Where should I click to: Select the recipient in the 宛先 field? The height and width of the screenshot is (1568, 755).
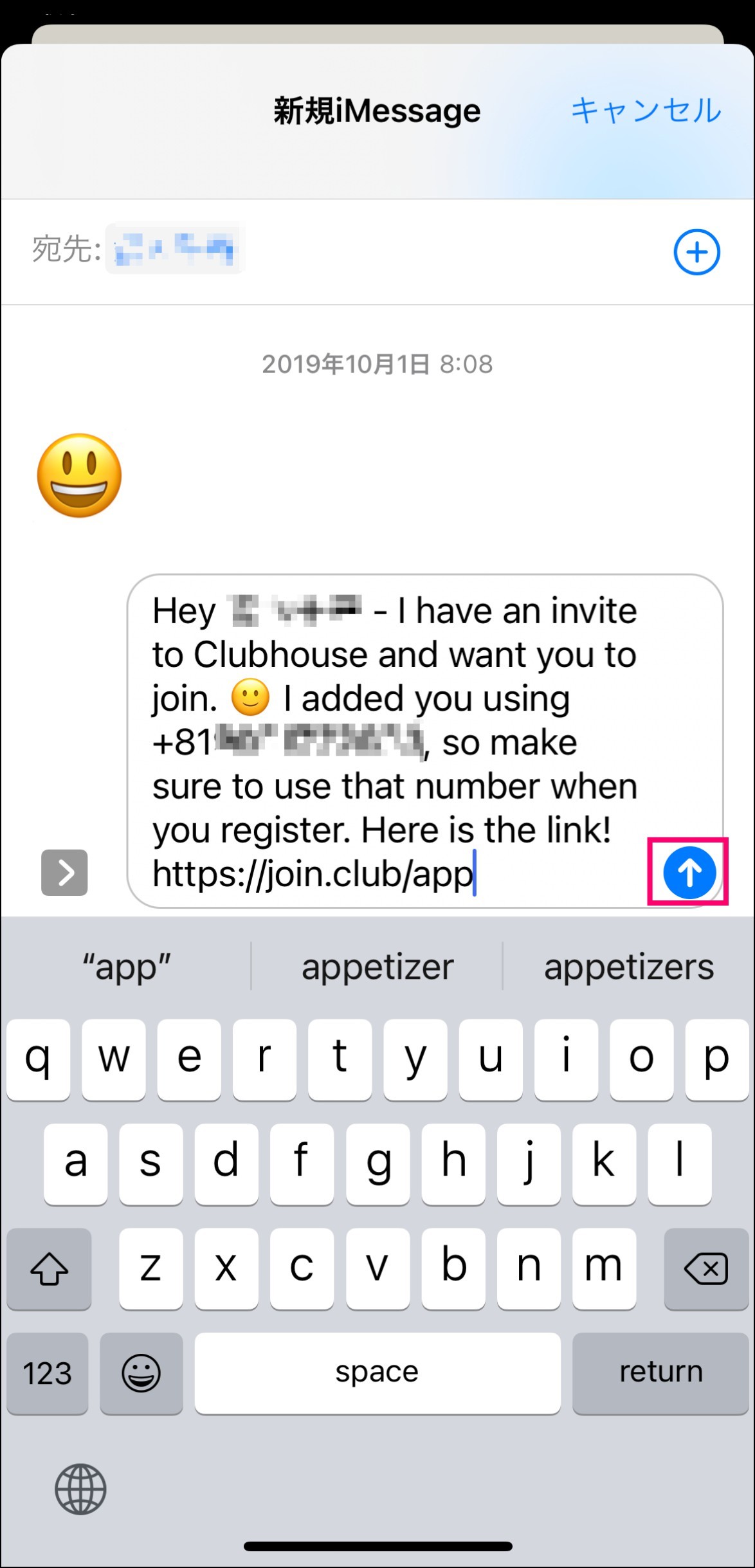(x=174, y=249)
